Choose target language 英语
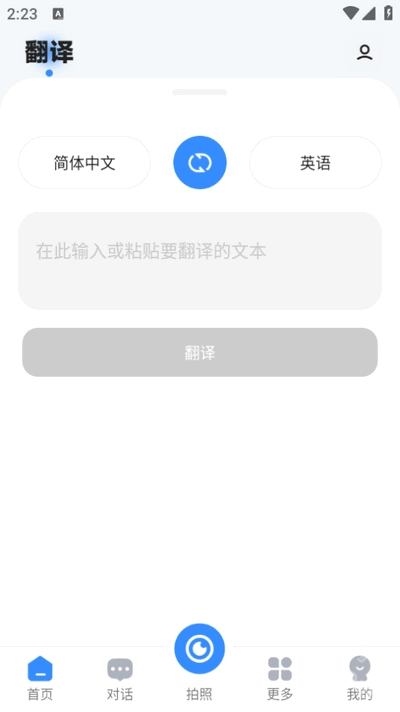The image size is (400, 712). pyautogui.click(x=315, y=163)
